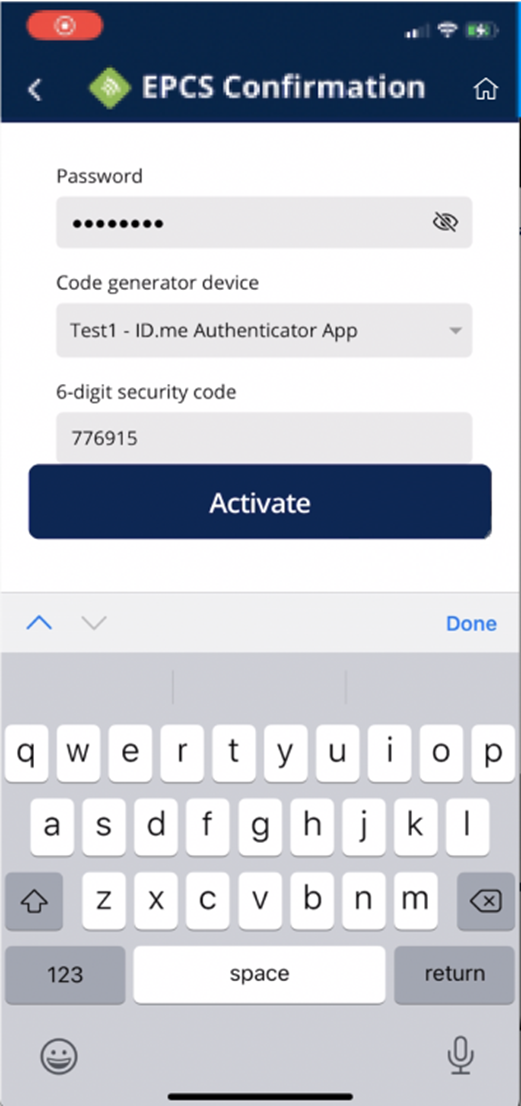Go back using the header arrow
The width and height of the screenshot is (521, 1106).
(35, 89)
